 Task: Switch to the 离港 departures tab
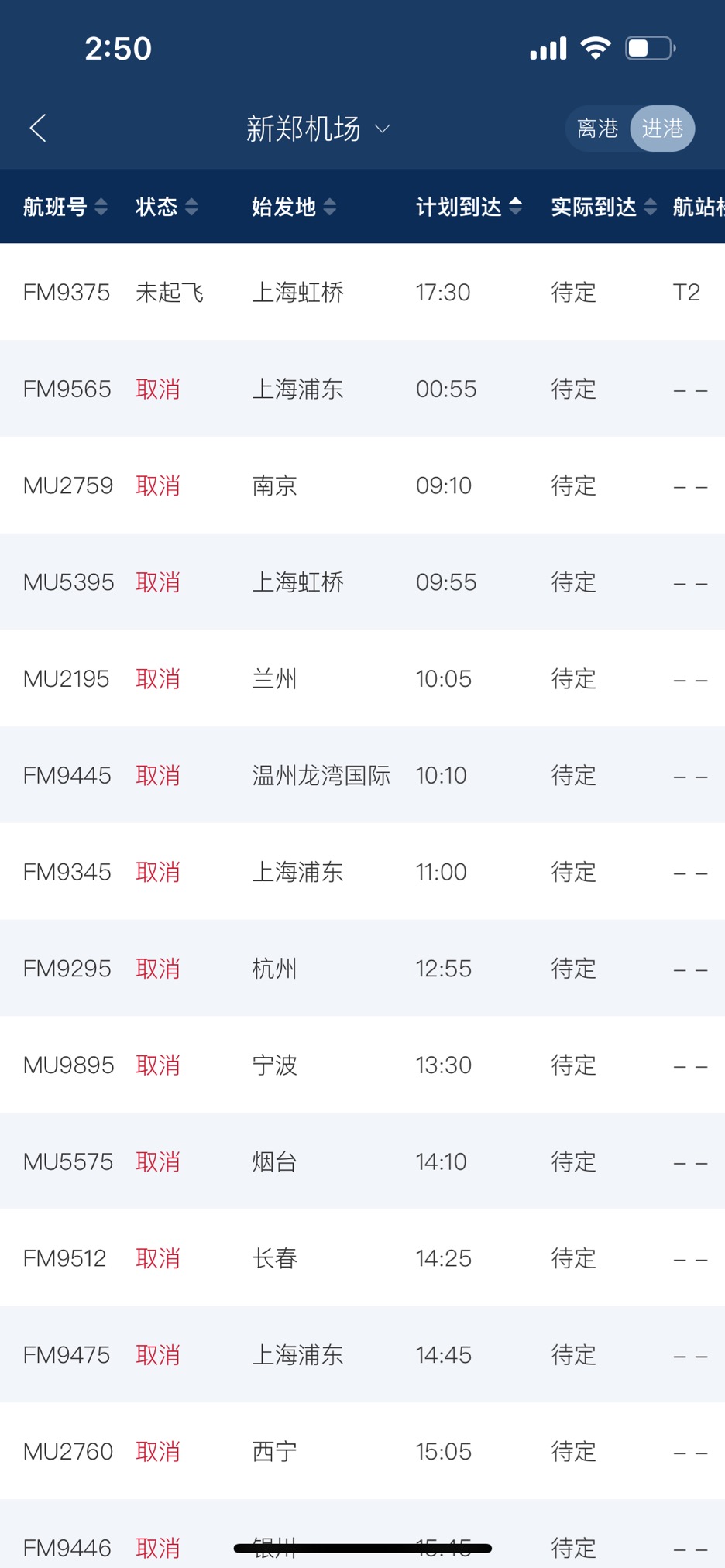coord(597,129)
